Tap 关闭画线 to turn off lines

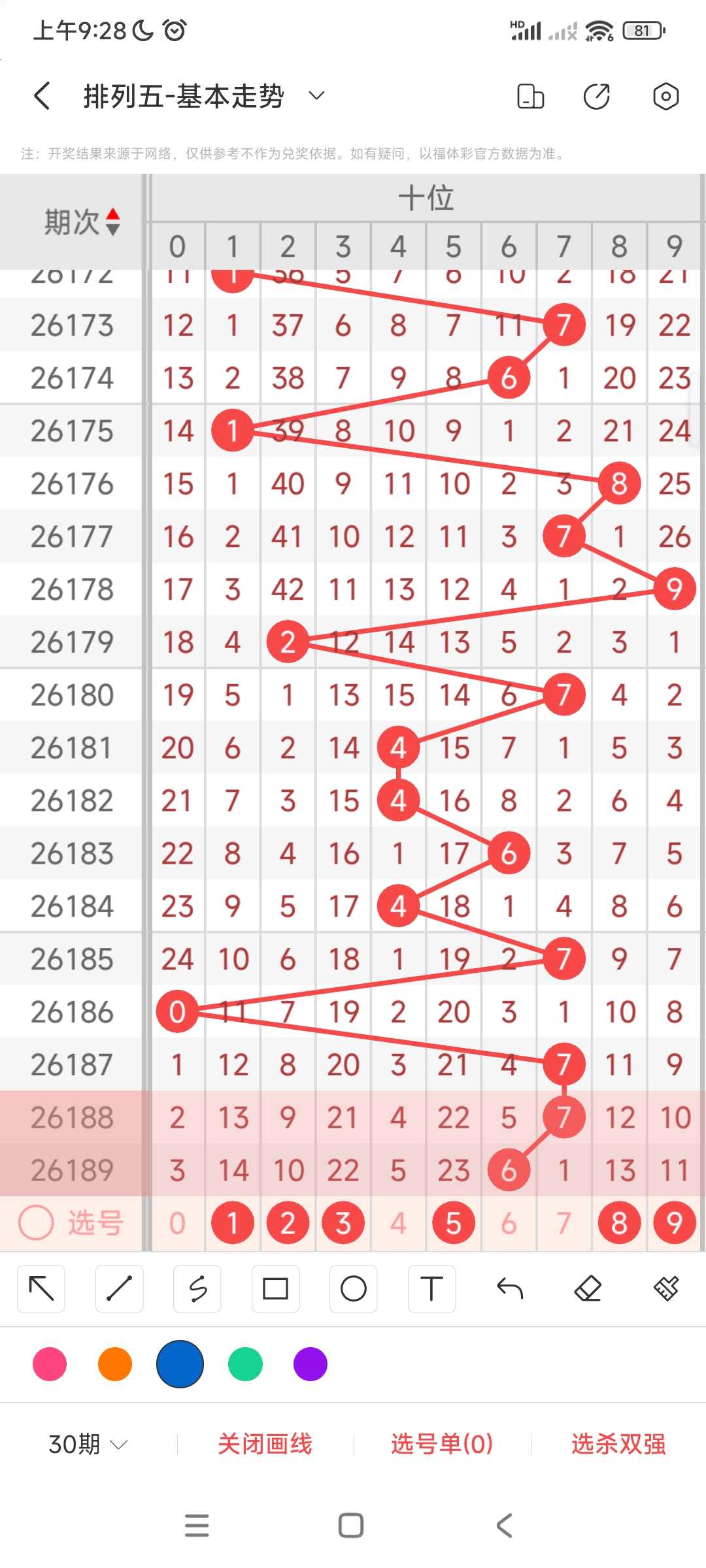[x=265, y=1444]
